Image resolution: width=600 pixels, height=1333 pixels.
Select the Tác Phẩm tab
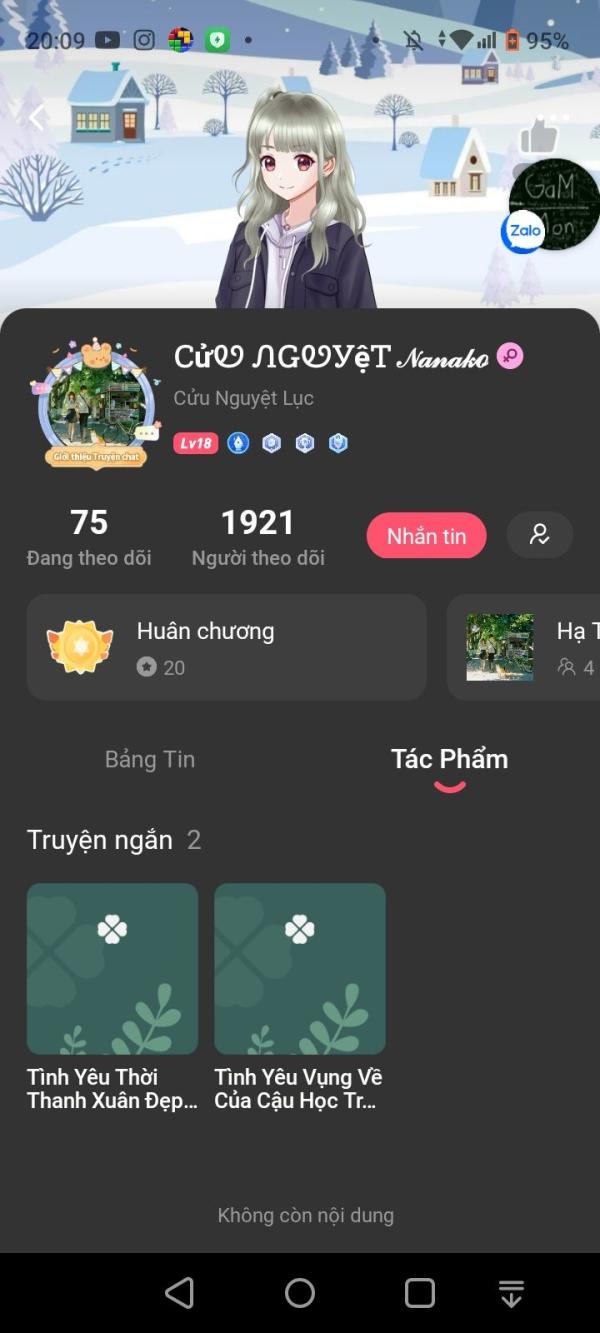pos(449,759)
